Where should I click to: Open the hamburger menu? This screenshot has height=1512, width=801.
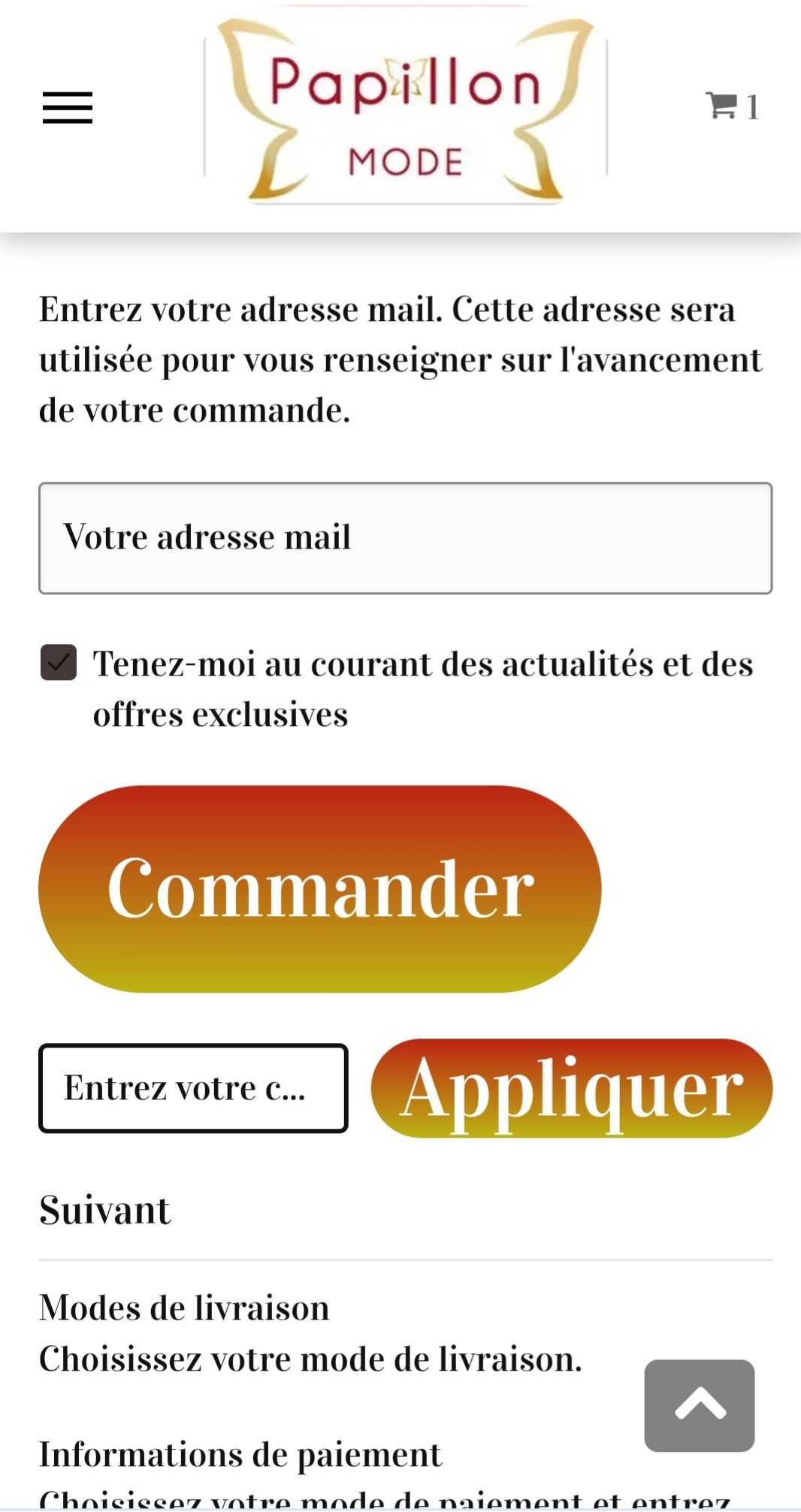click(x=68, y=107)
